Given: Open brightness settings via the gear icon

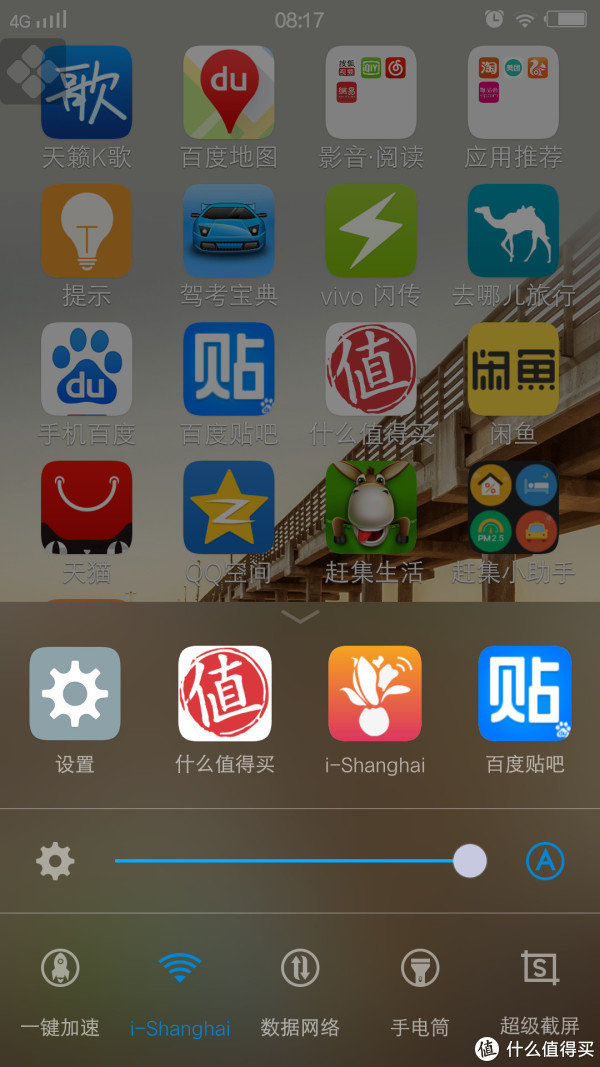Looking at the screenshot, I should pyautogui.click(x=55, y=860).
